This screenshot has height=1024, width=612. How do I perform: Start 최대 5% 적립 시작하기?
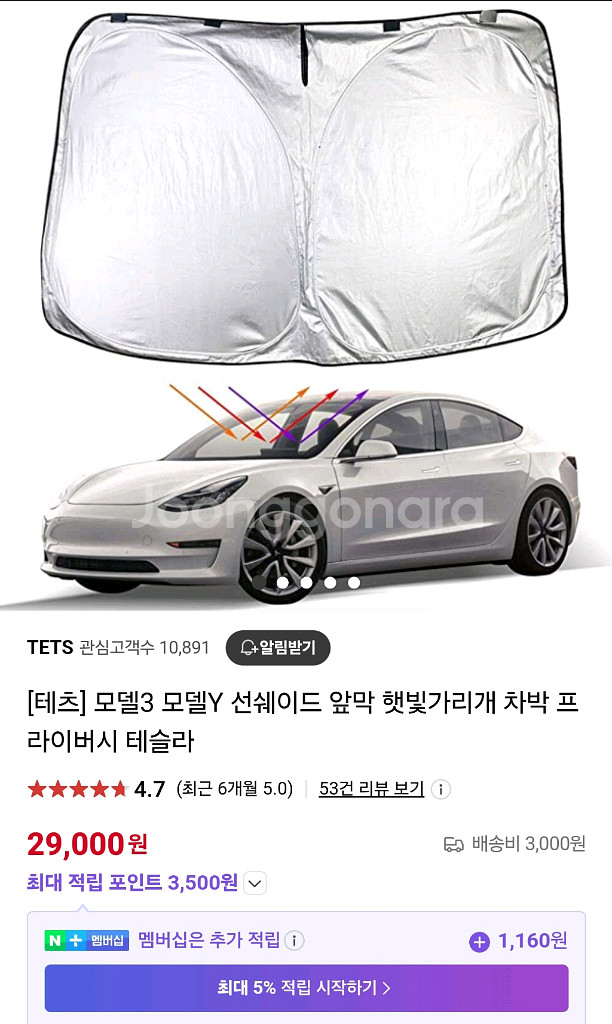click(306, 988)
